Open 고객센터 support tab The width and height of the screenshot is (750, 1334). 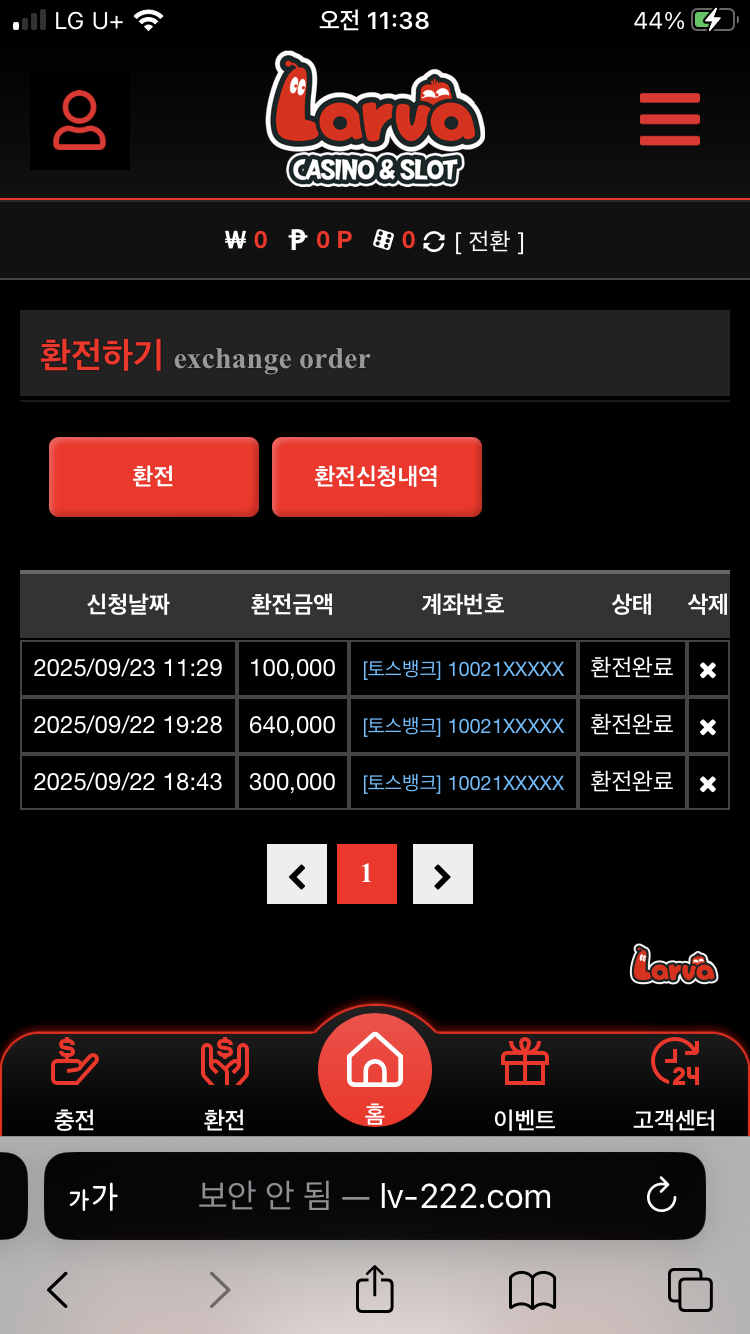[675, 1085]
